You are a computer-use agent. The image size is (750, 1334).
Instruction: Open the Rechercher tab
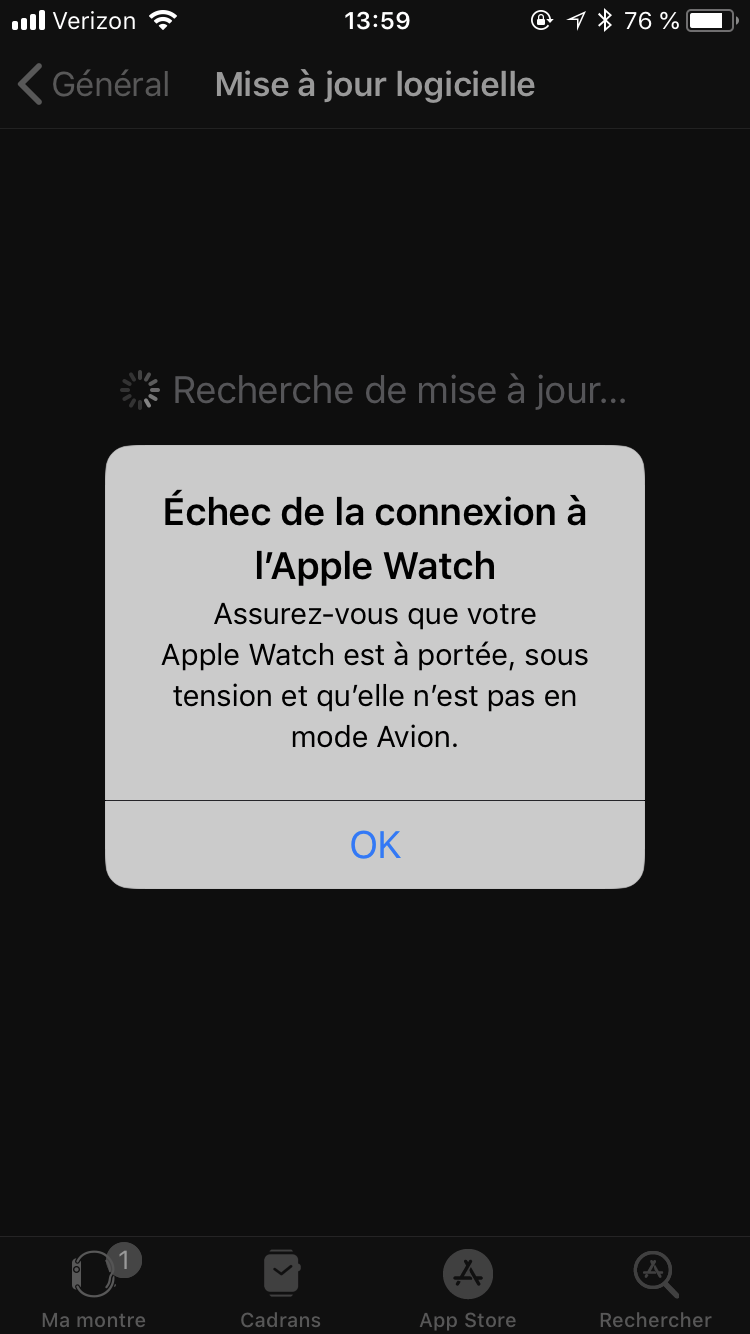point(656,1288)
